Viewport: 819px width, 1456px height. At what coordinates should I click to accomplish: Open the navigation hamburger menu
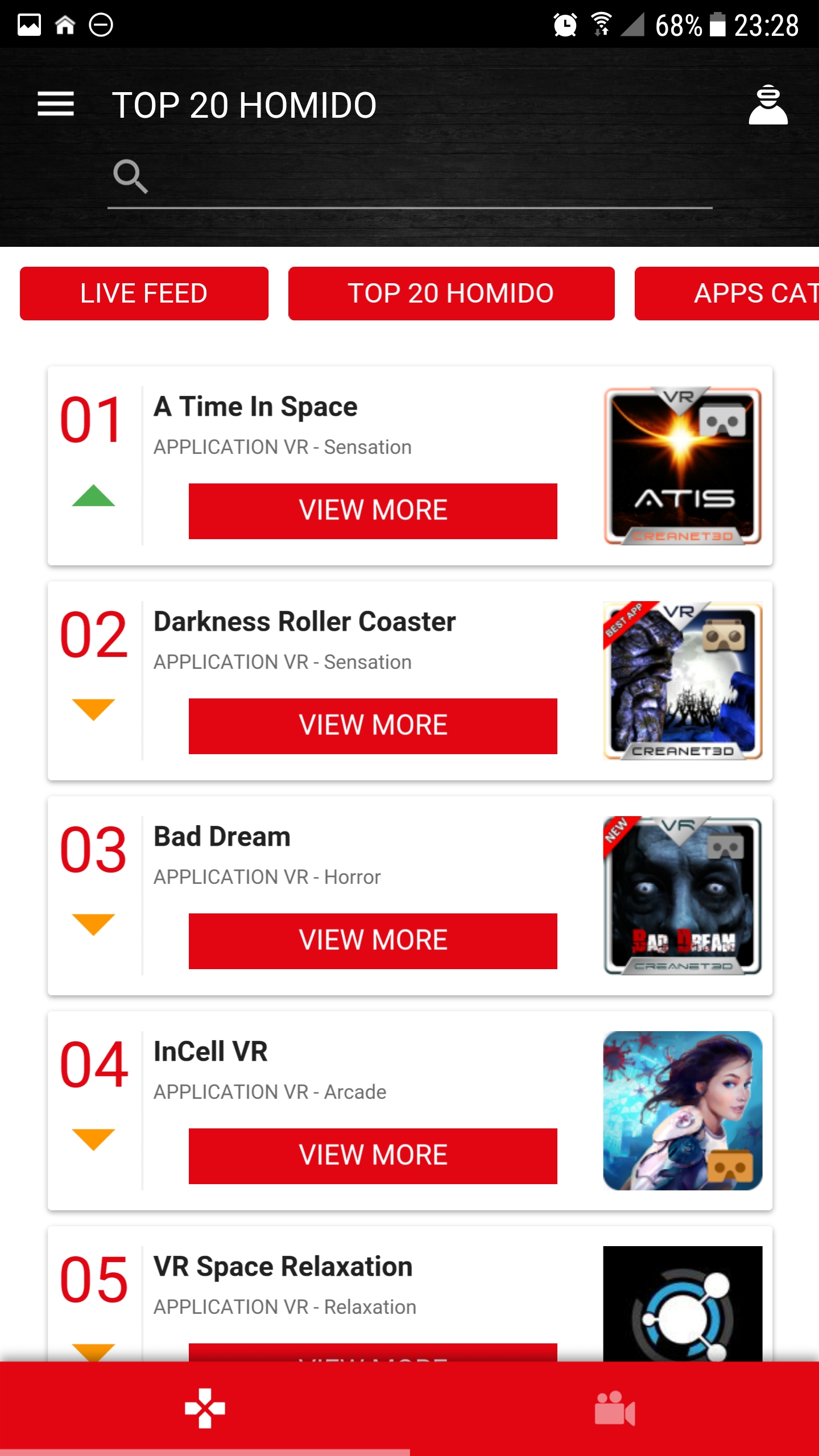click(x=56, y=104)
